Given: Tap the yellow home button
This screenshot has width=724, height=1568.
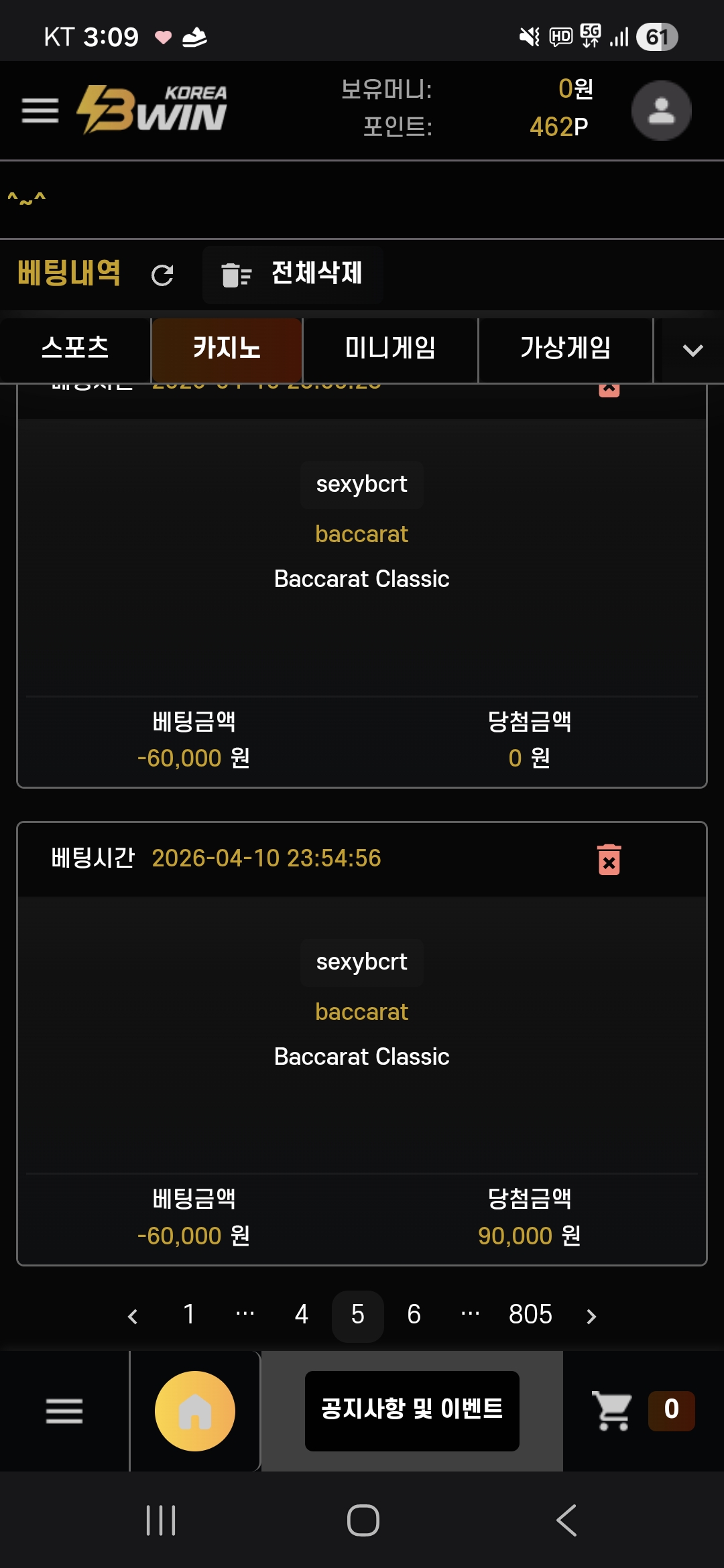Looking at the screenshot, I should 195,1411.
